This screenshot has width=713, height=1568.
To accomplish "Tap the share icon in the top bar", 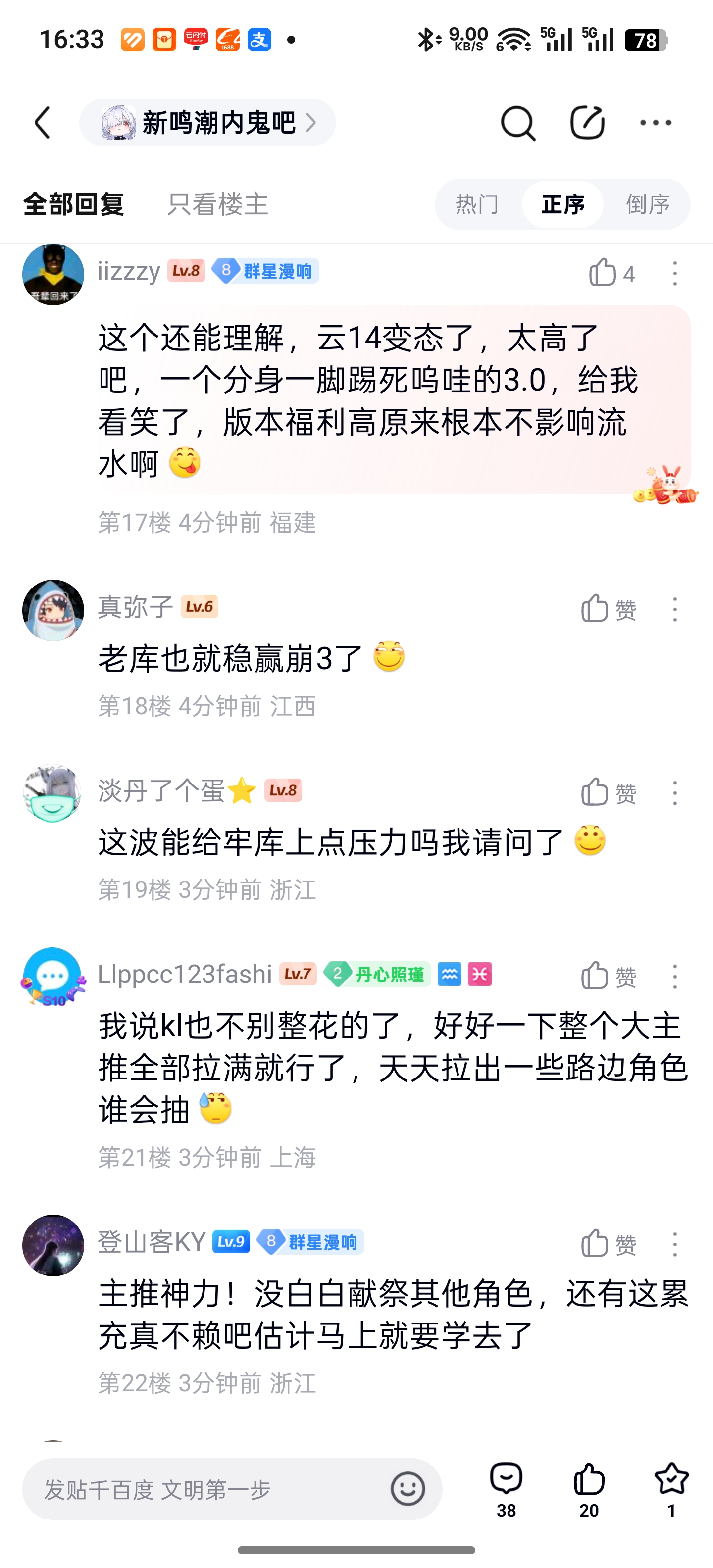I will click(x=587, y=123).
